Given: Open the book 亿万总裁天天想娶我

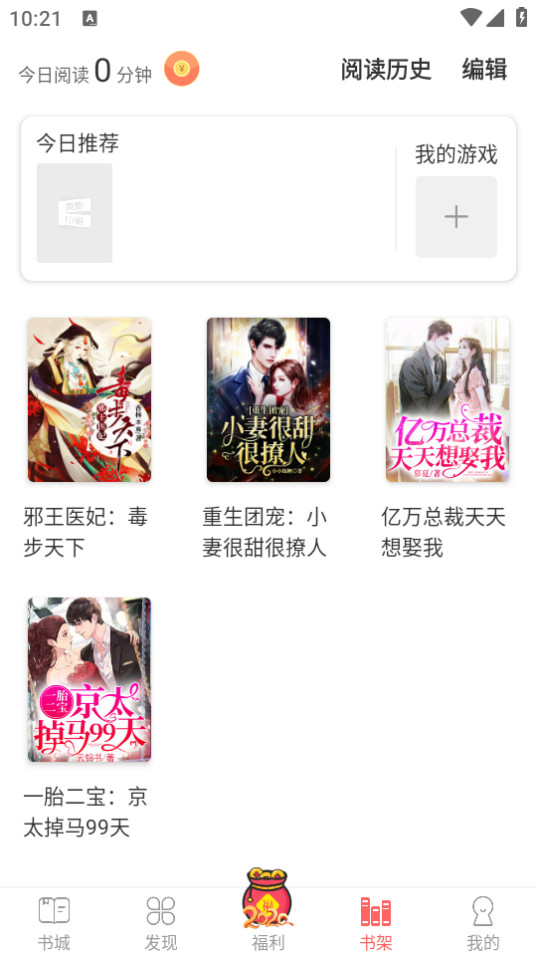Looking at the screenshot, I should (447, 400).
